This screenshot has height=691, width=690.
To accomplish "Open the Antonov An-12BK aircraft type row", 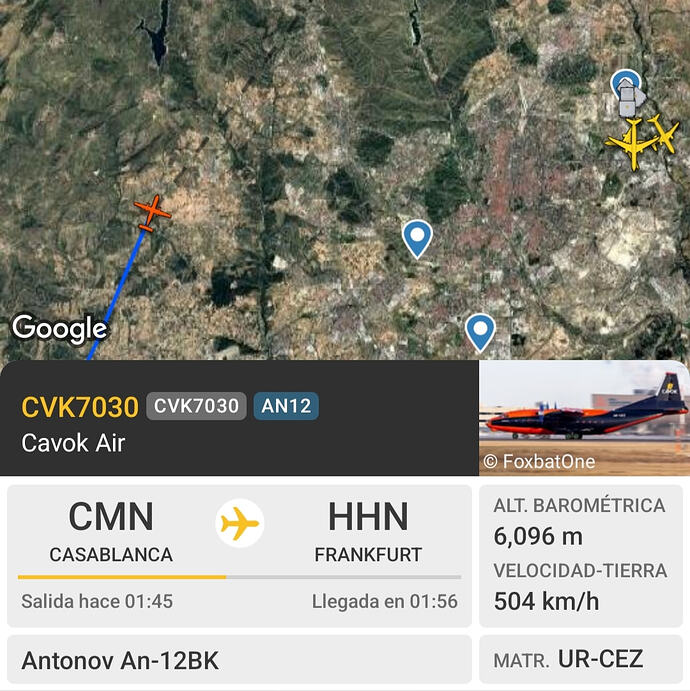I will pos(238,660).
